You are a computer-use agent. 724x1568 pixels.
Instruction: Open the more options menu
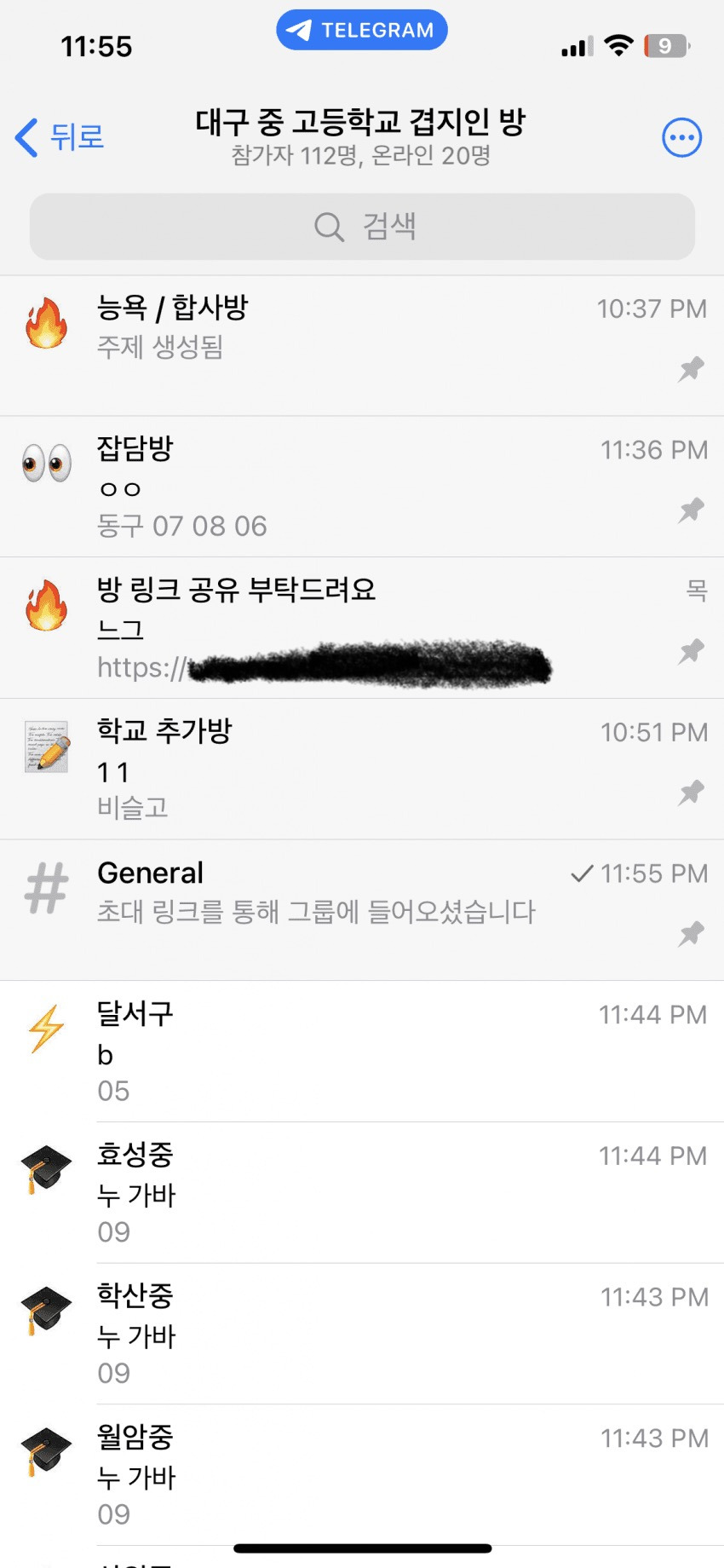click(681, 137)
